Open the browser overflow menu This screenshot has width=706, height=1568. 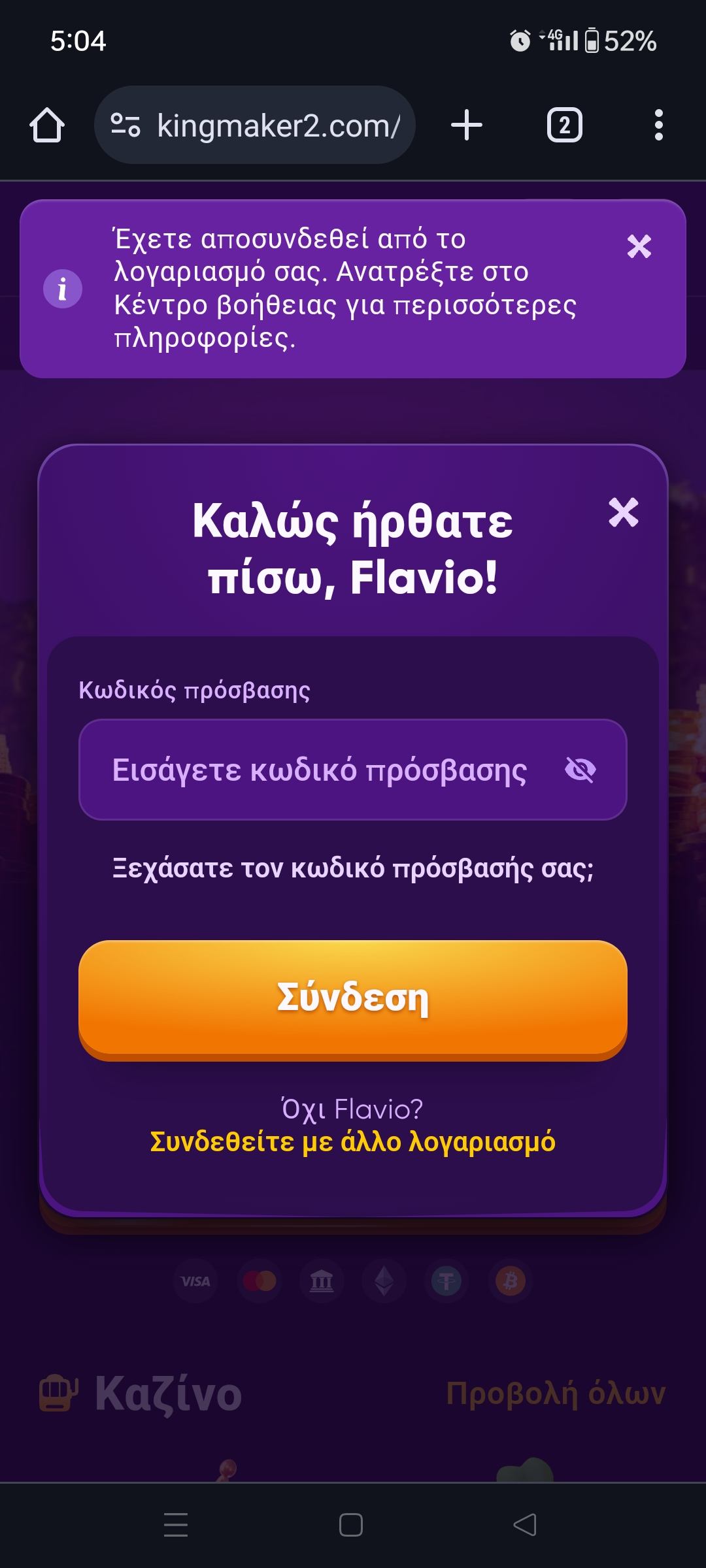(x=658, y=125)
